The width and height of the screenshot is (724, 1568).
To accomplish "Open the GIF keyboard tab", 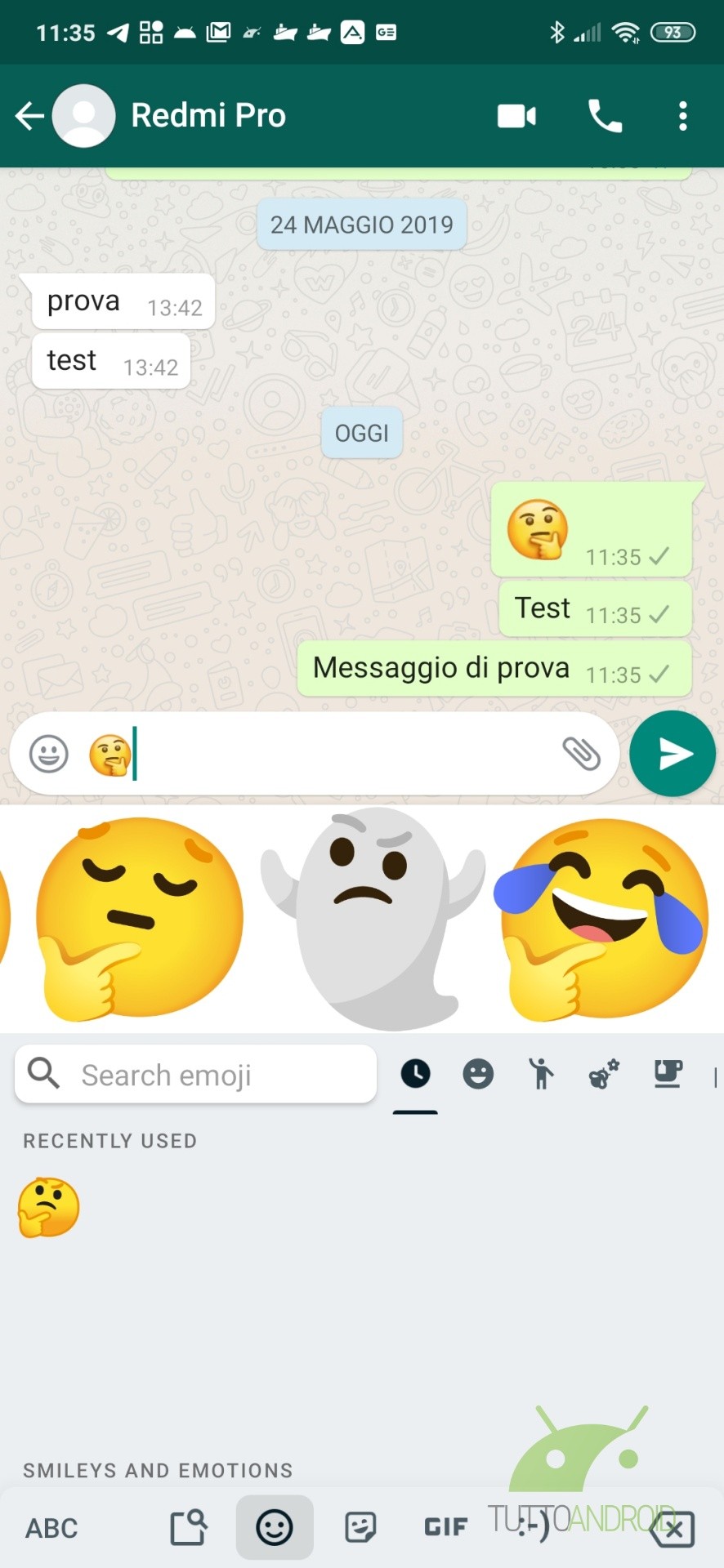I will (446, 1527).
